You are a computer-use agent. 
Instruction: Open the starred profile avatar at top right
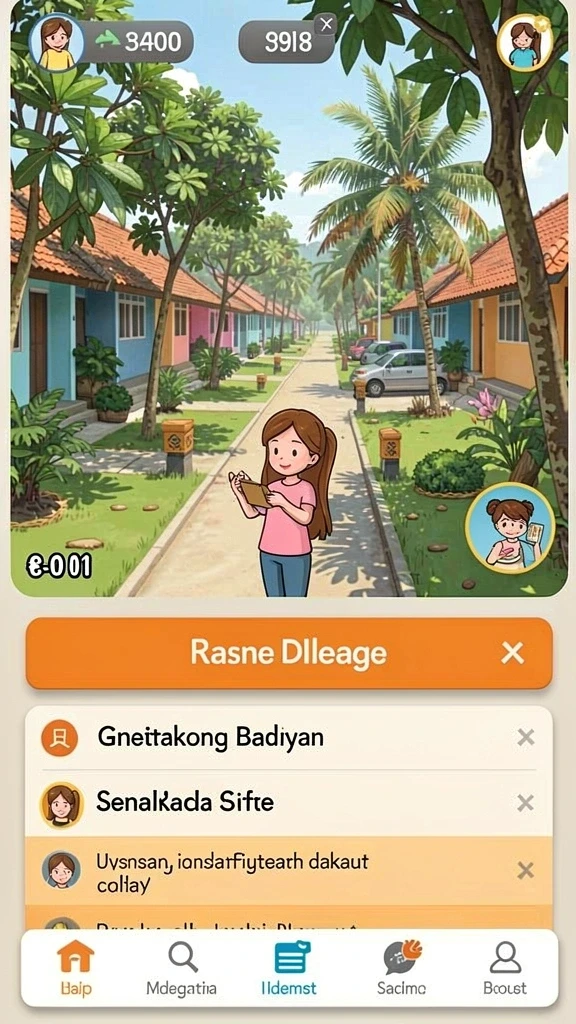tap(524, 42)
